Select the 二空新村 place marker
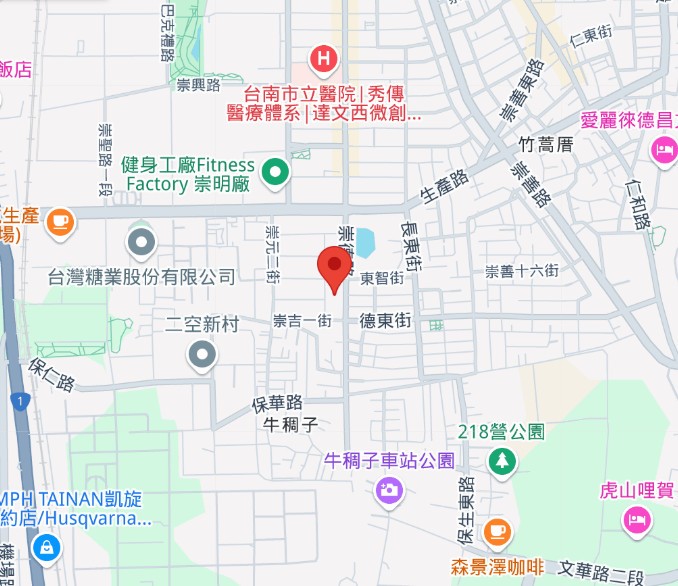 coord(203,354)
